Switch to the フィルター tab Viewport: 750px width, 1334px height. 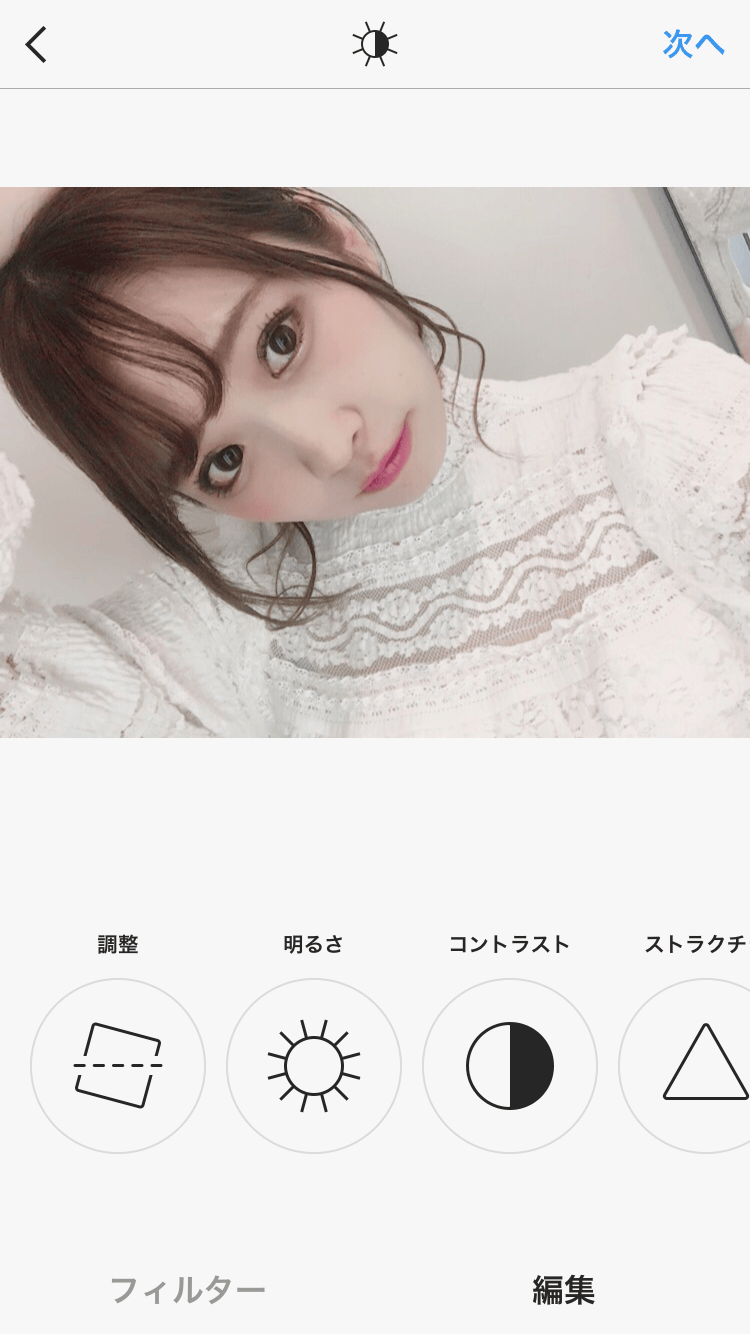[x=187, y=1290]
